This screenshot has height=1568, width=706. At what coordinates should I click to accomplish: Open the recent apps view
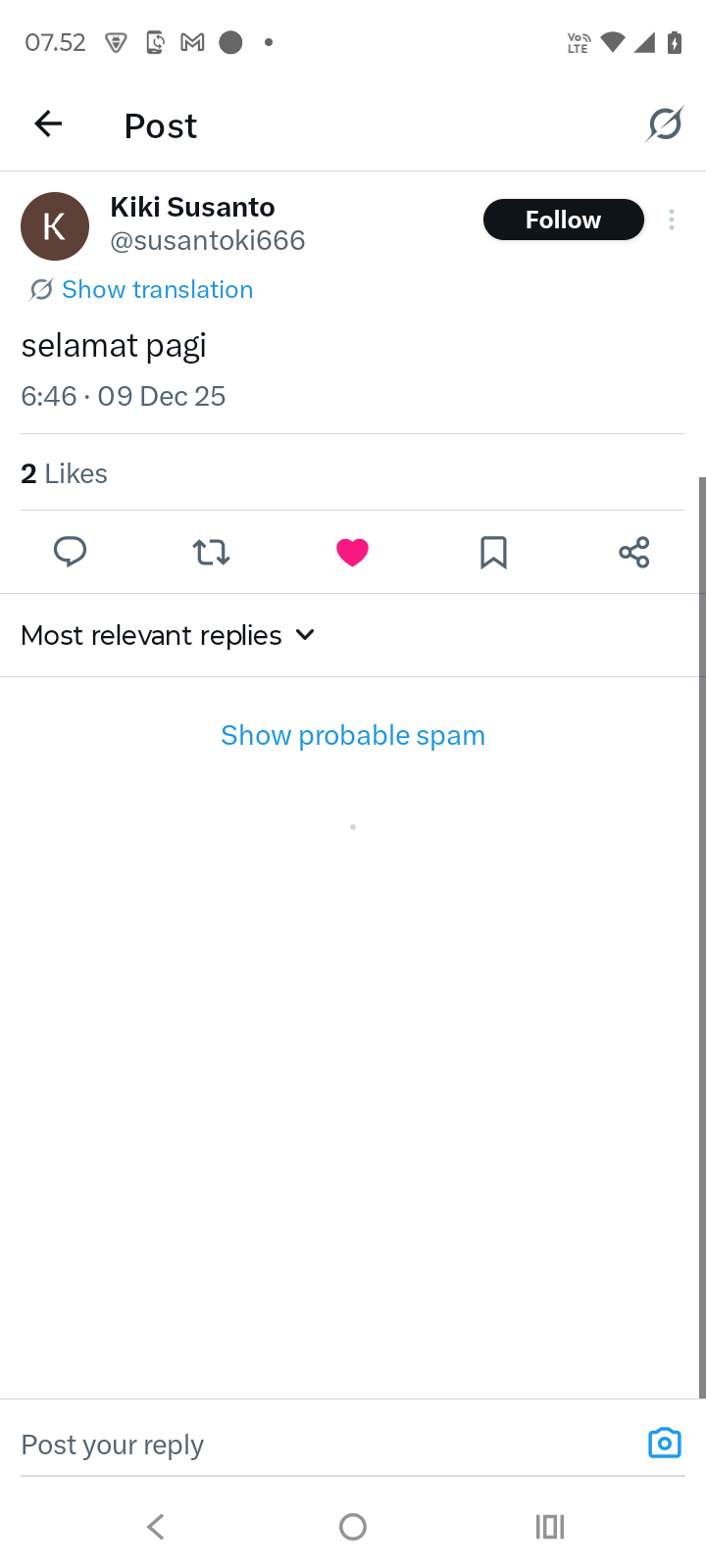(550, 1526)
